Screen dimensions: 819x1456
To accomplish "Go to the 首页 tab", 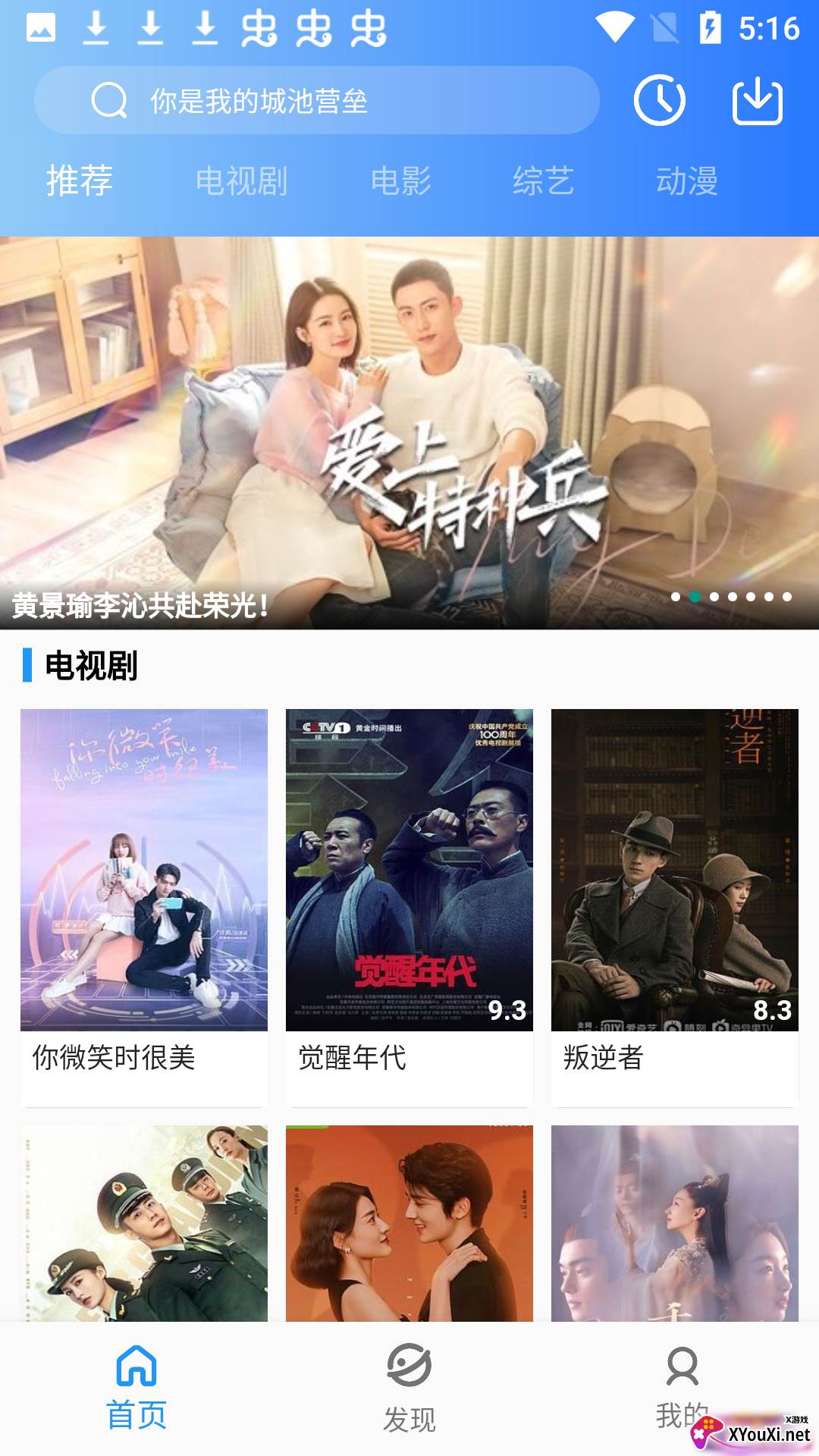I will coord(136,1386).
